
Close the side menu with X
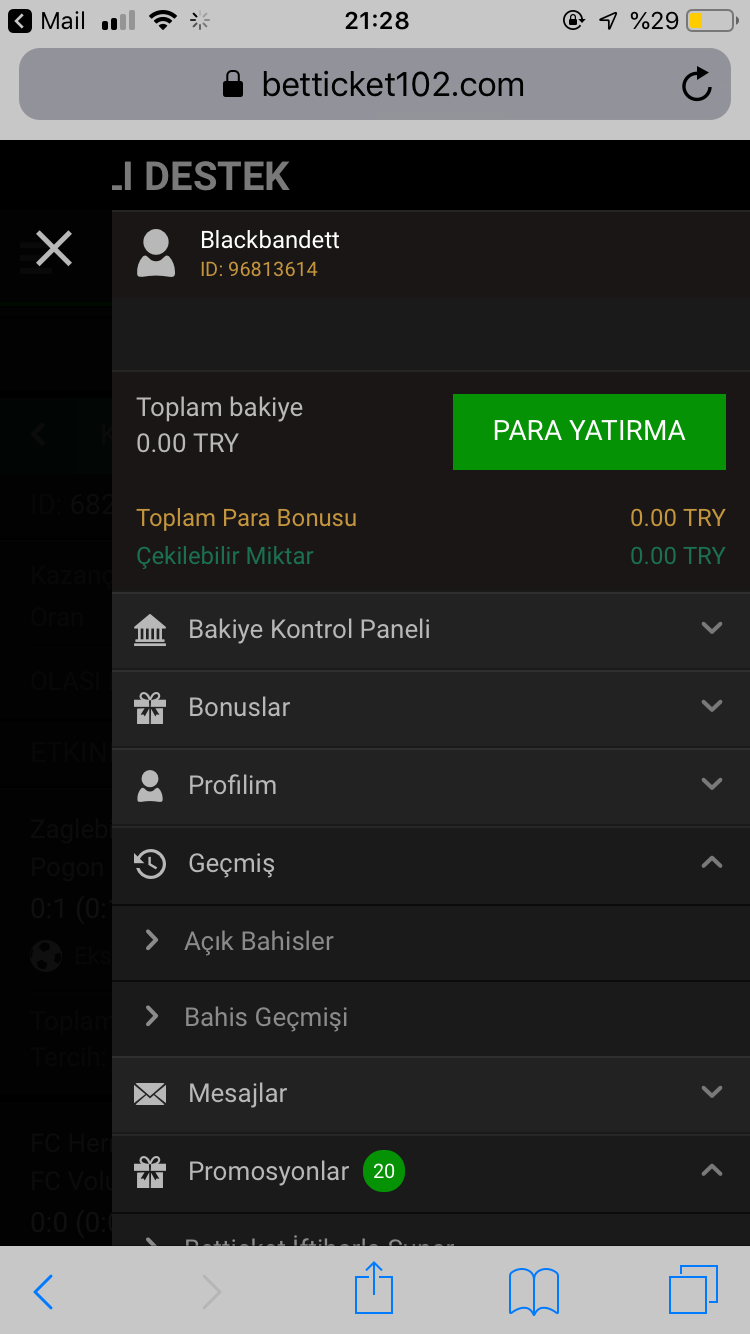pyautogui.click(x=54, y=248)
